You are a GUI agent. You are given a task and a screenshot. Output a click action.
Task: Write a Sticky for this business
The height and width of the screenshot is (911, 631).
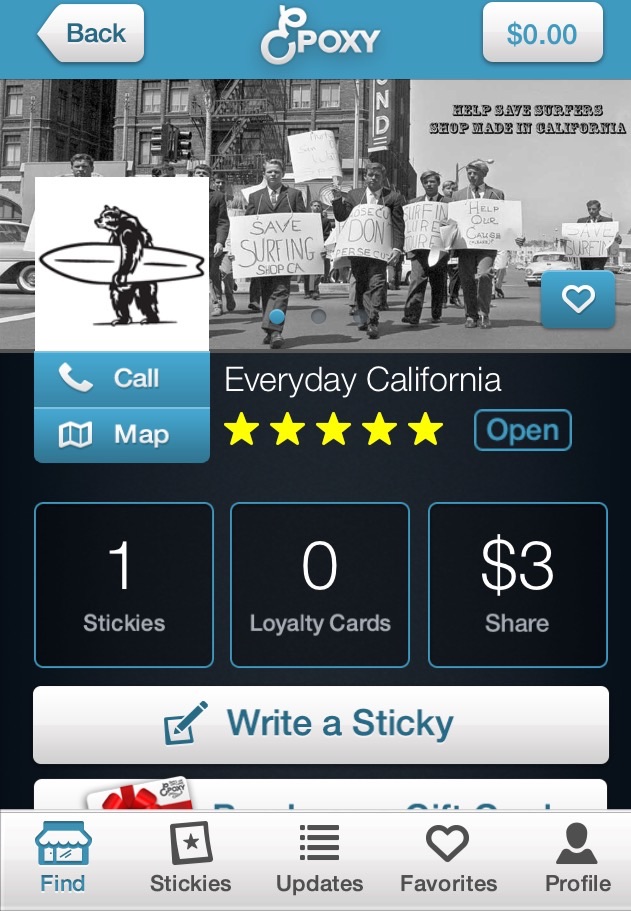pos(320,724)
